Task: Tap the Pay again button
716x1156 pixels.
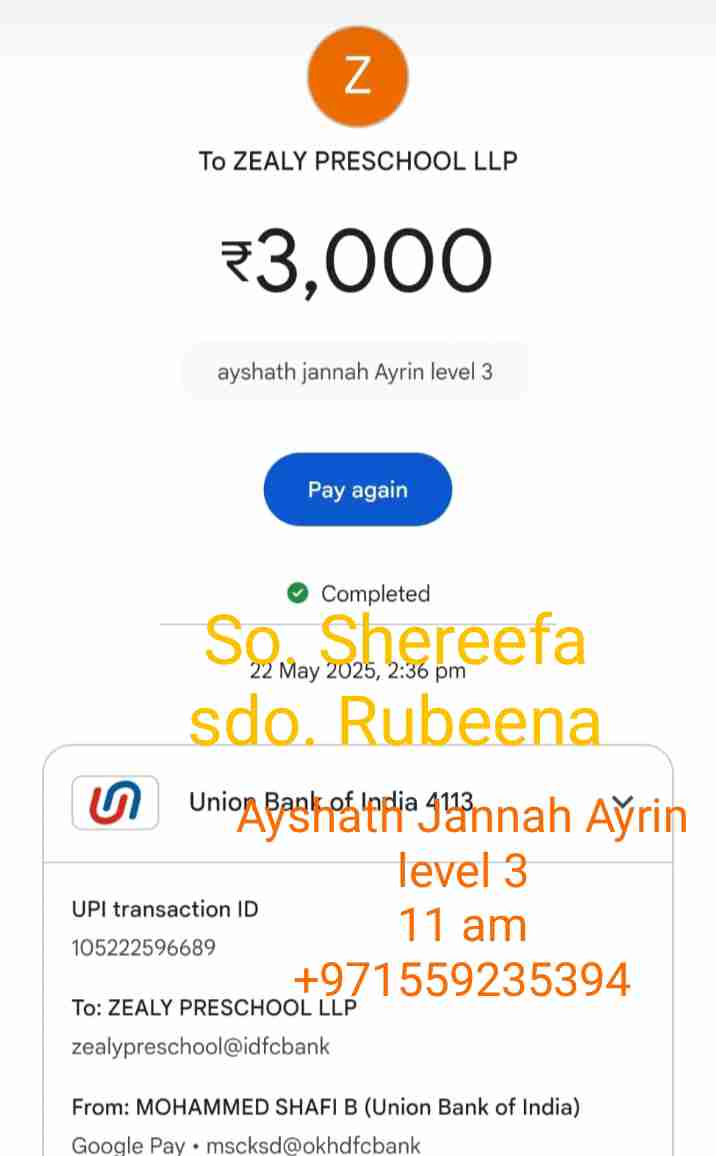Action: (x=357, y=490)
